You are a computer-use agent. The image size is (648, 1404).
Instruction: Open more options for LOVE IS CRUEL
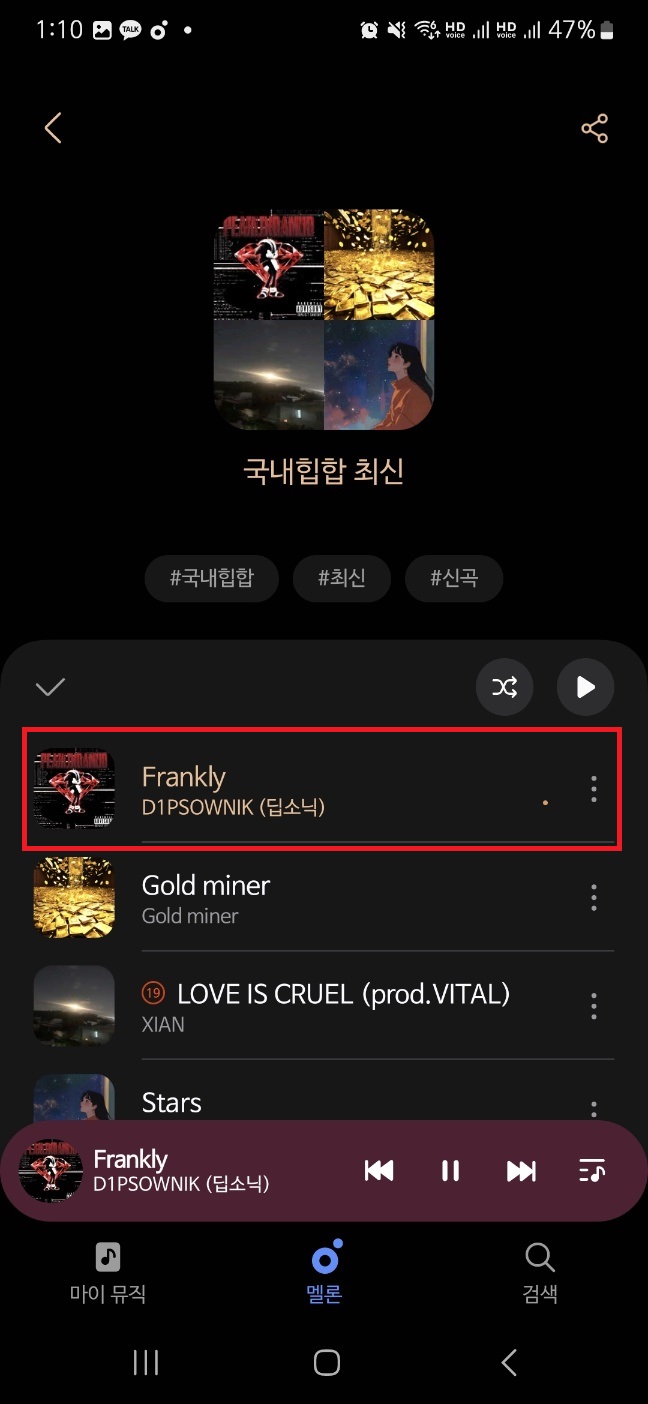[594, 1006]
